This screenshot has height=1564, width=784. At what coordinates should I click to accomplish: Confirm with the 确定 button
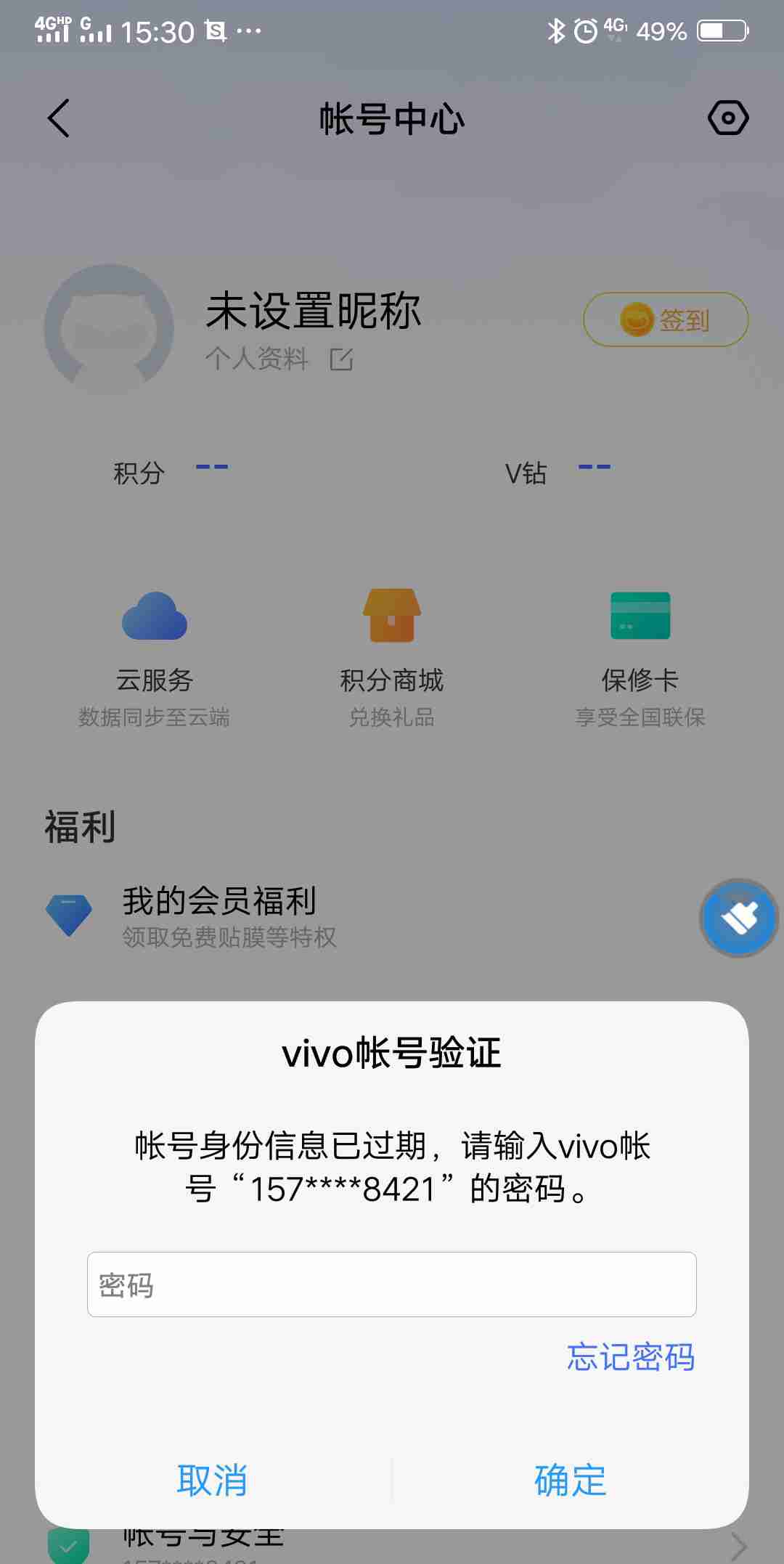click(571, 1480)
